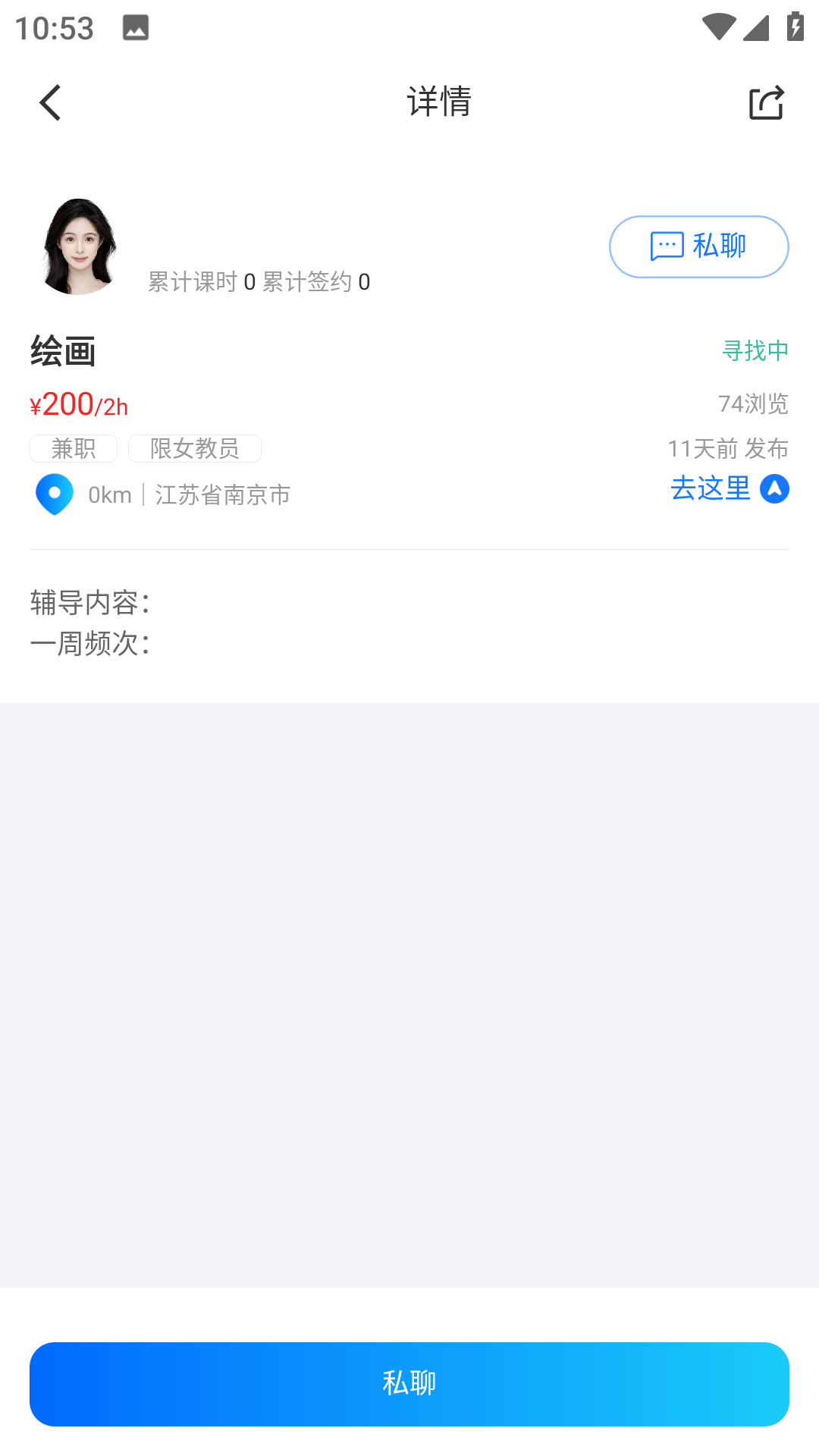The width and height of the screenshot is (819, 1456).
Task: Expand details for 11天前 发布
Action: (729, 448)
